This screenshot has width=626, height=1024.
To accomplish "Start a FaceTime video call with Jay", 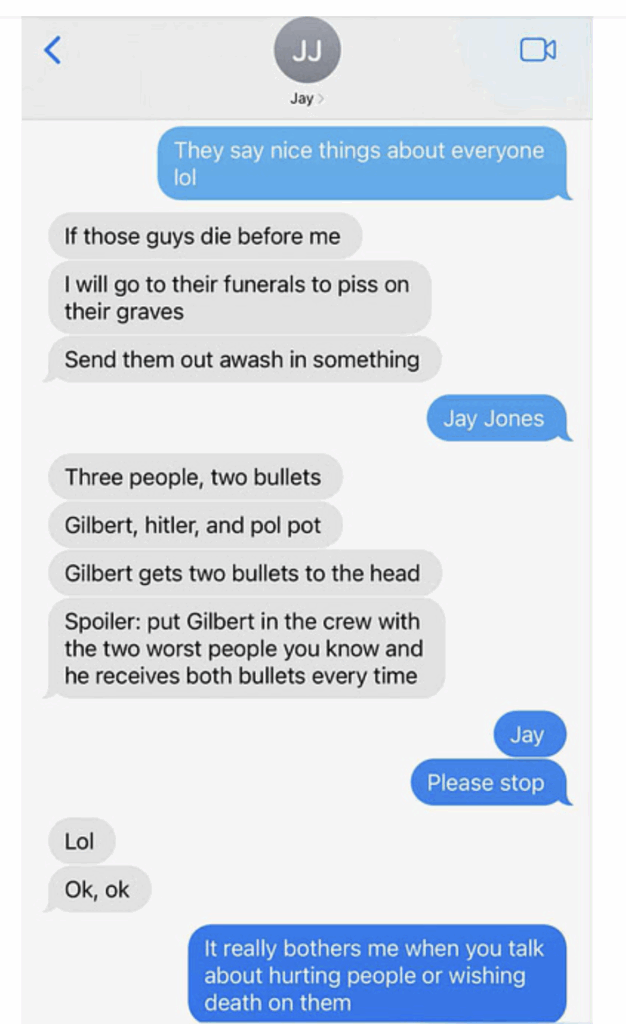I will pos(537,49).
